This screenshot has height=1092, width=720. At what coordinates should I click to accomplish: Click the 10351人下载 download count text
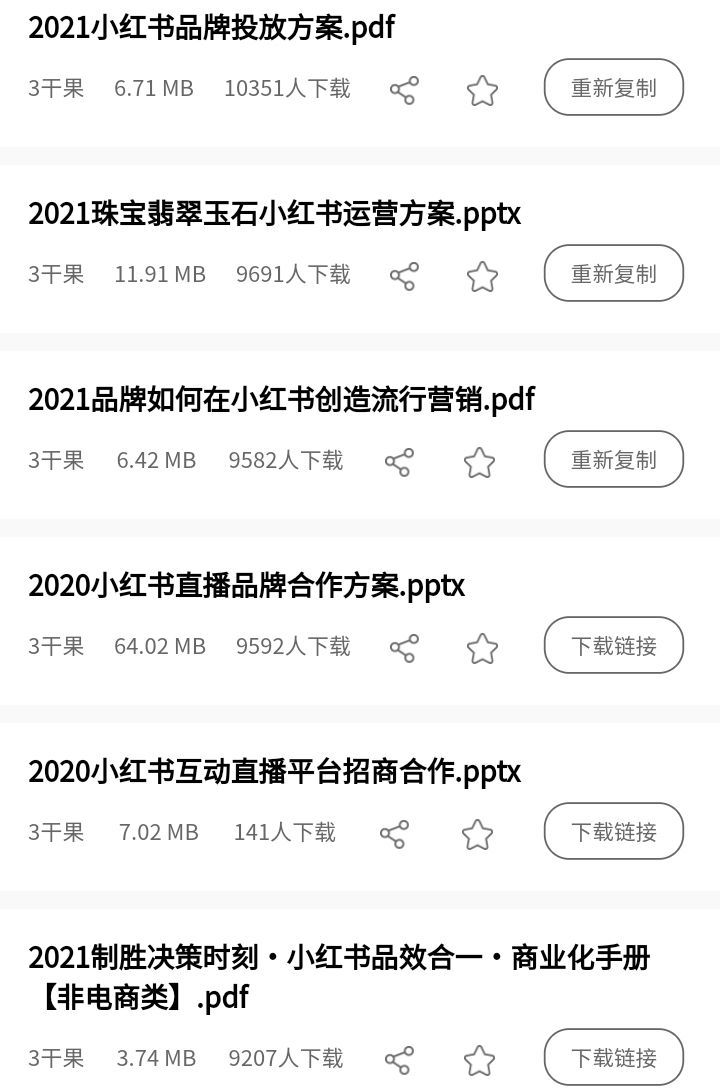pos(286,88)
